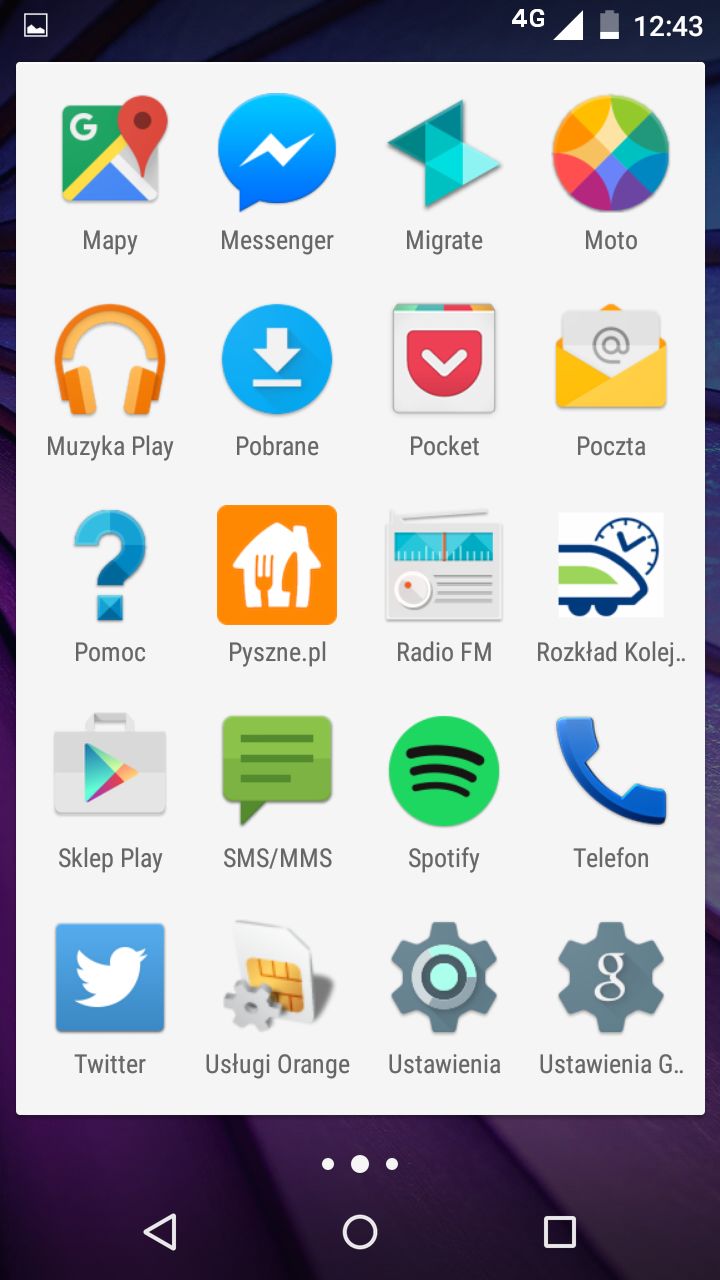The width and height of the screenshot is (720, 1280).
Task: Open Muzyka Play
Action: [110, 360]
